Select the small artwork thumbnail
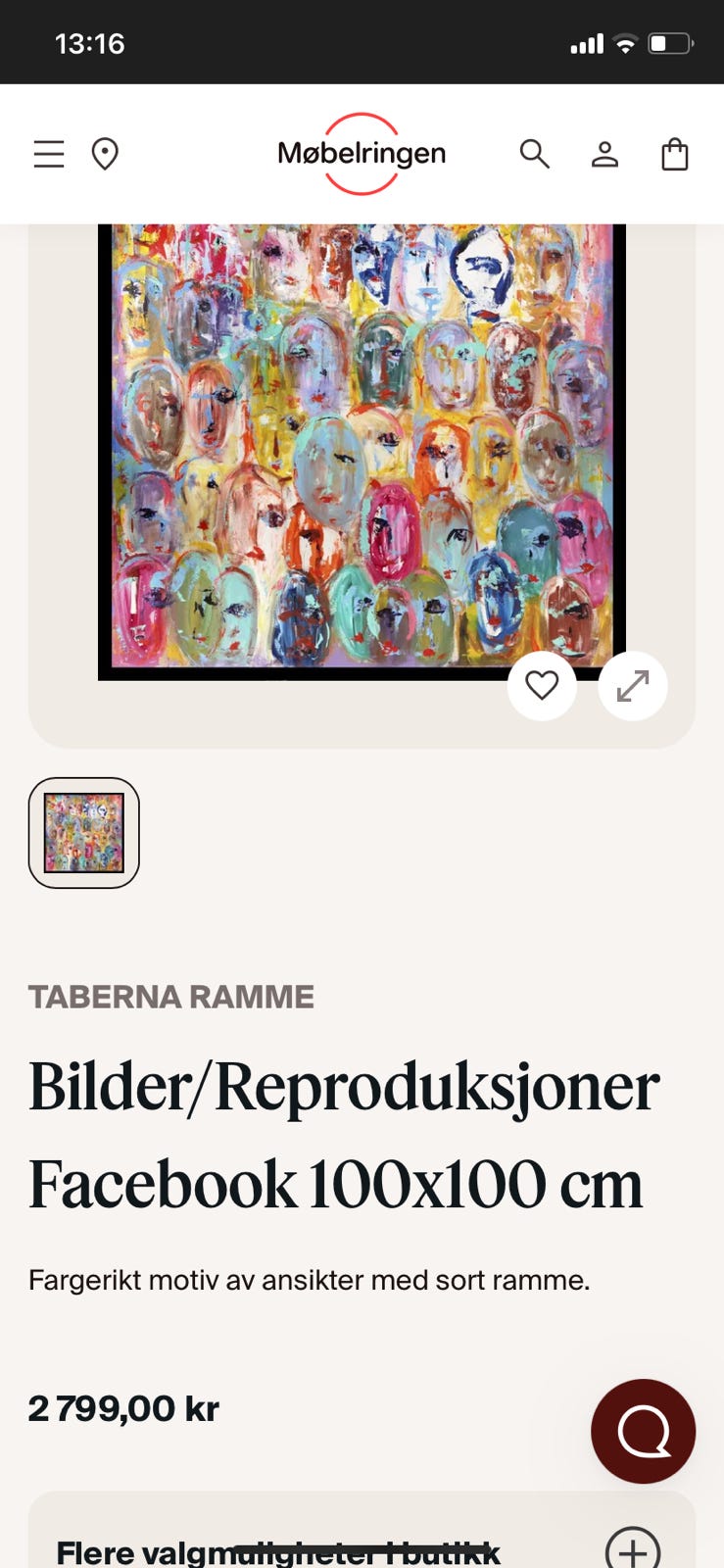Image resolution: width=724 pixels, height=1568 pixels. tap(83, 832)
